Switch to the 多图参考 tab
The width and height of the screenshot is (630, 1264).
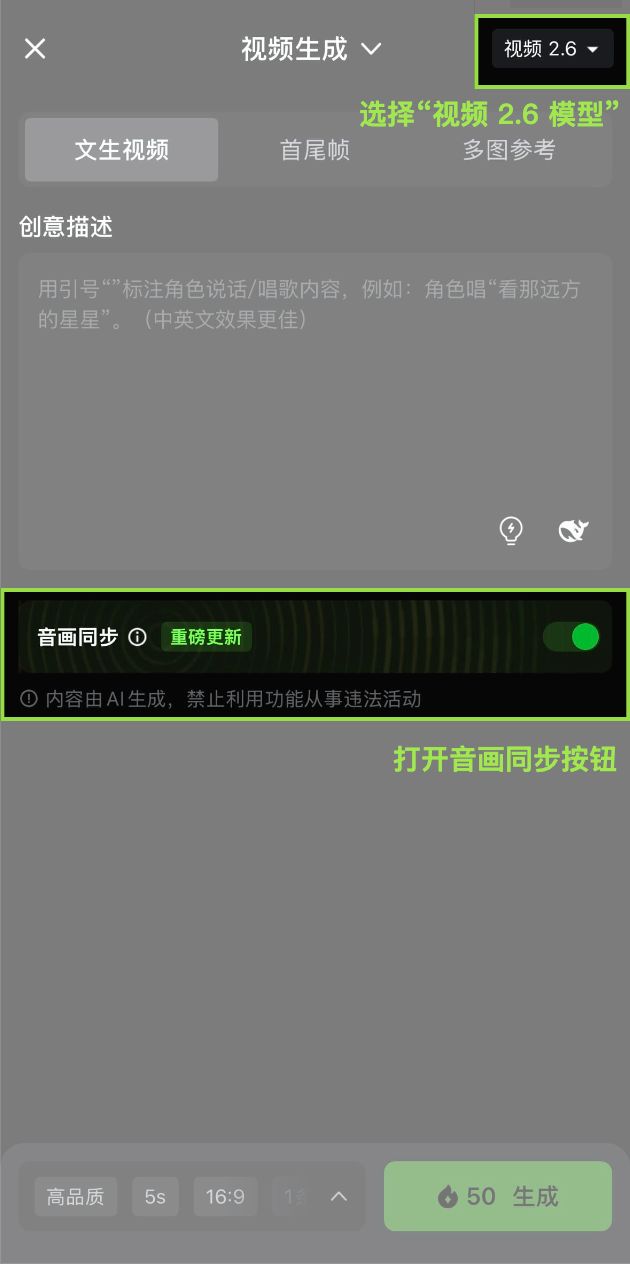(508, 150)
